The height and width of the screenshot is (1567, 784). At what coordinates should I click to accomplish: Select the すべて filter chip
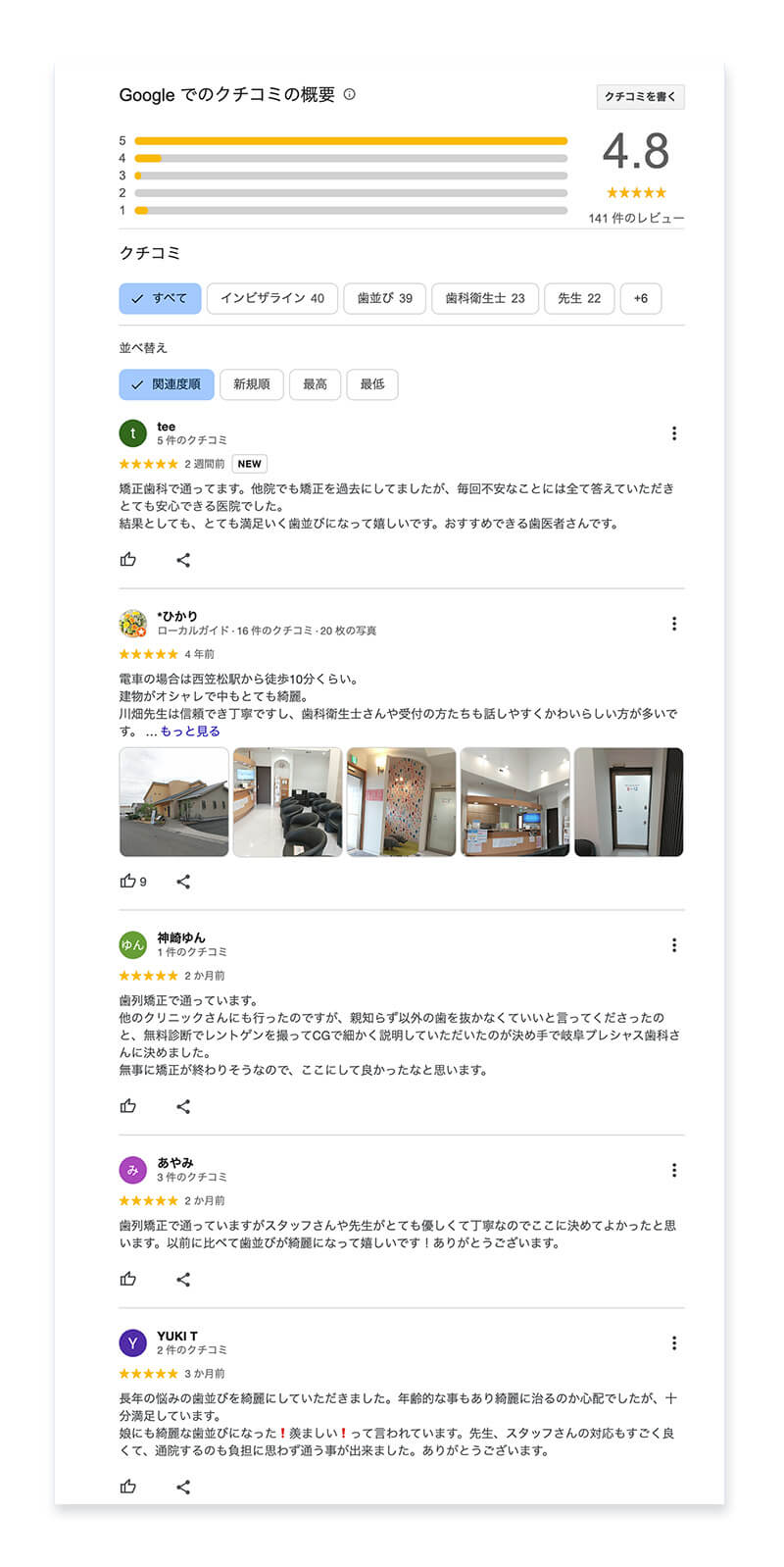point(160,298)
